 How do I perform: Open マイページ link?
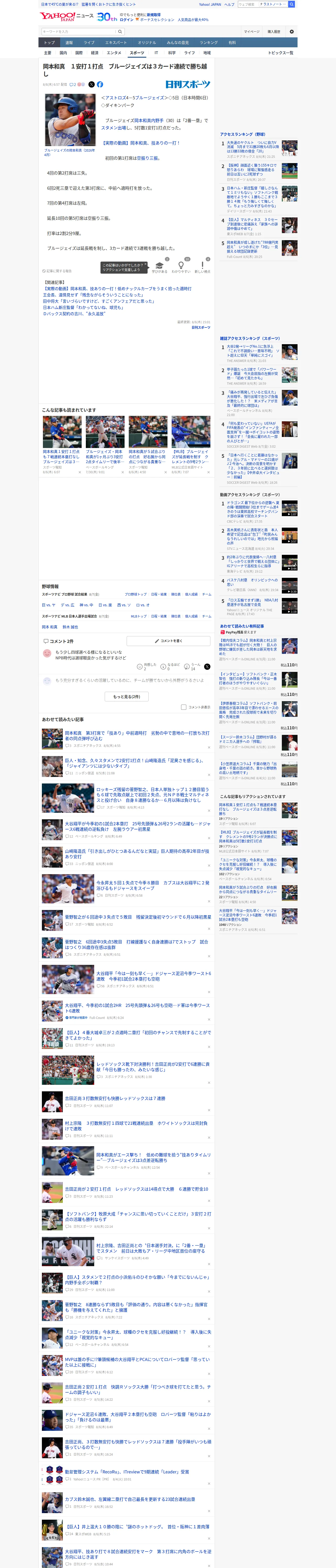[251, 32]
